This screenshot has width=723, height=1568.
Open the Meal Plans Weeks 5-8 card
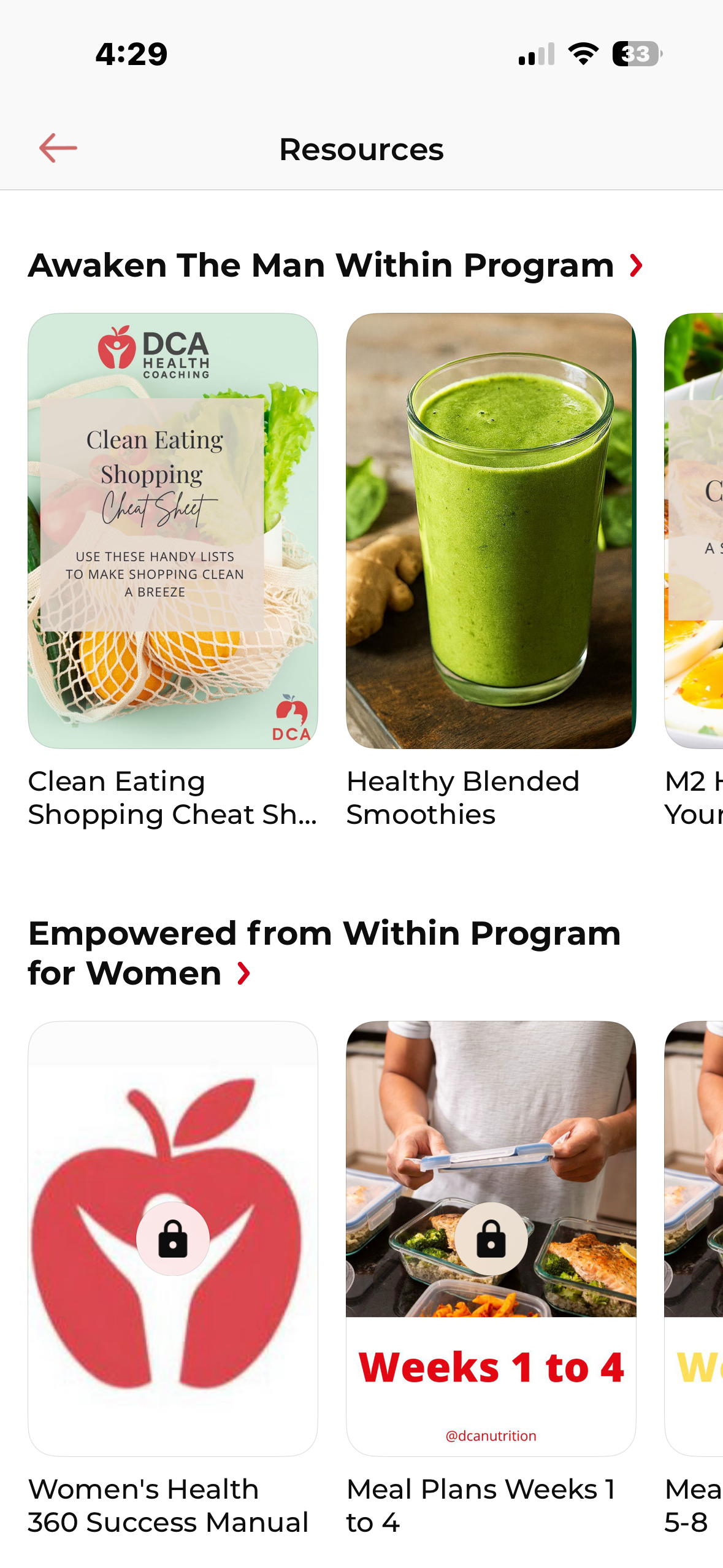pyautogui.click(x=694, y=1238)
